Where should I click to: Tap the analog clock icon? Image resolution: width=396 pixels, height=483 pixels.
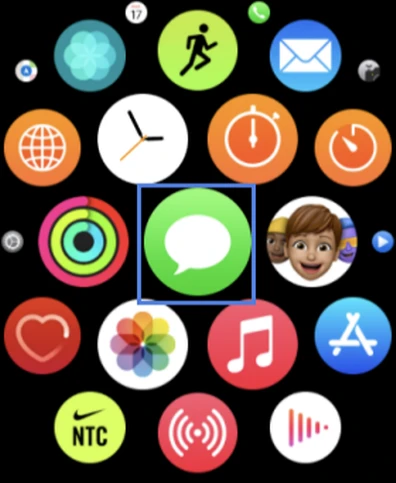tap(143, 139)
